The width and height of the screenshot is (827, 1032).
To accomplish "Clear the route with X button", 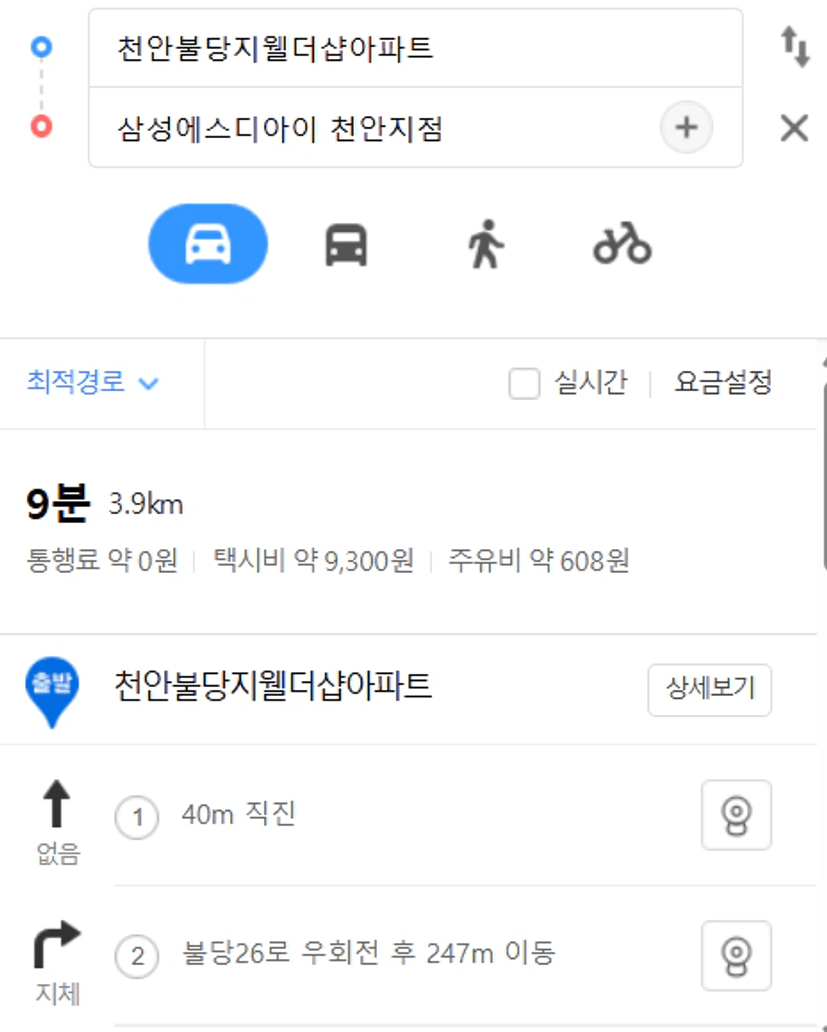I will click(x=794, y=128).
